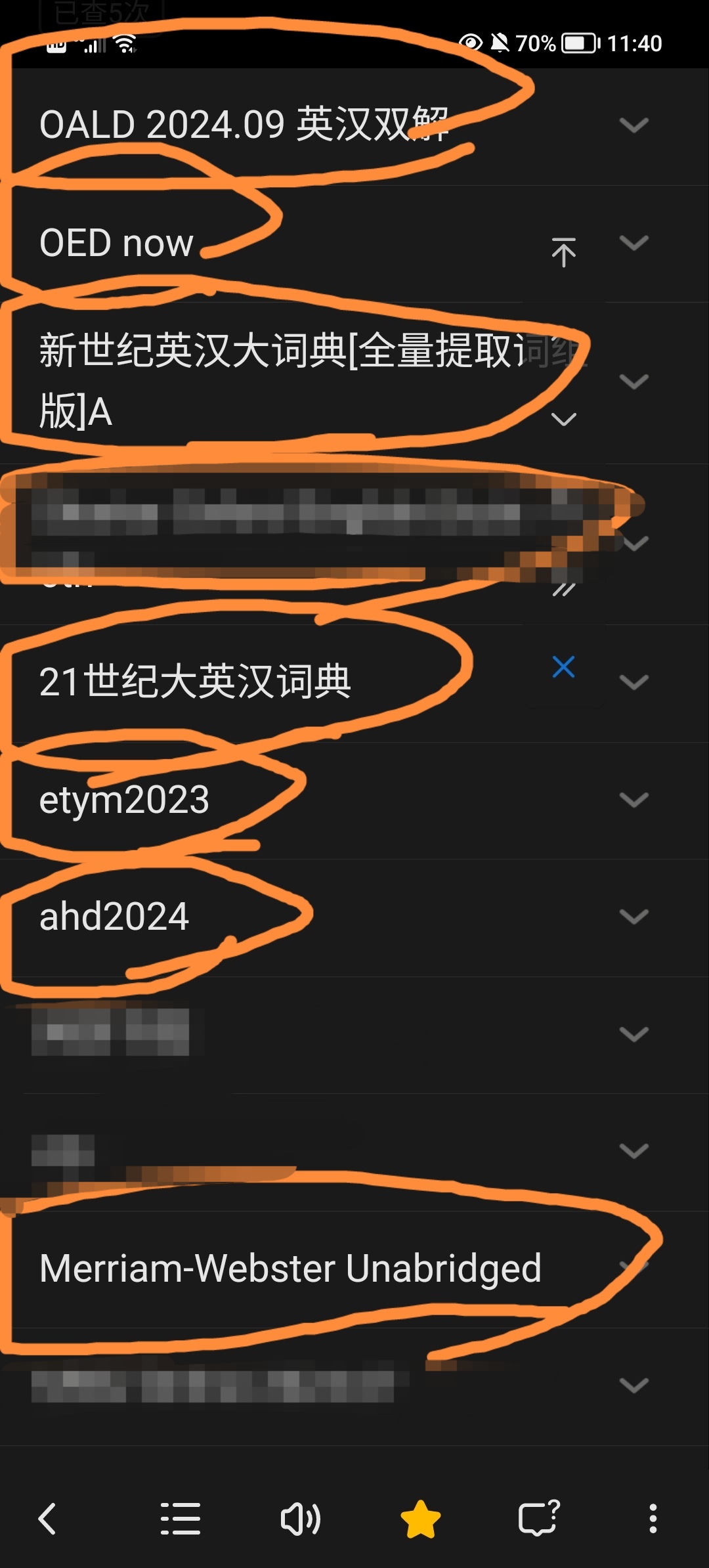This screenshot has width=709, height=1568.
Task: Close the blue X beside 21世纪大英汉词典
Action: [x=563, y=666]
